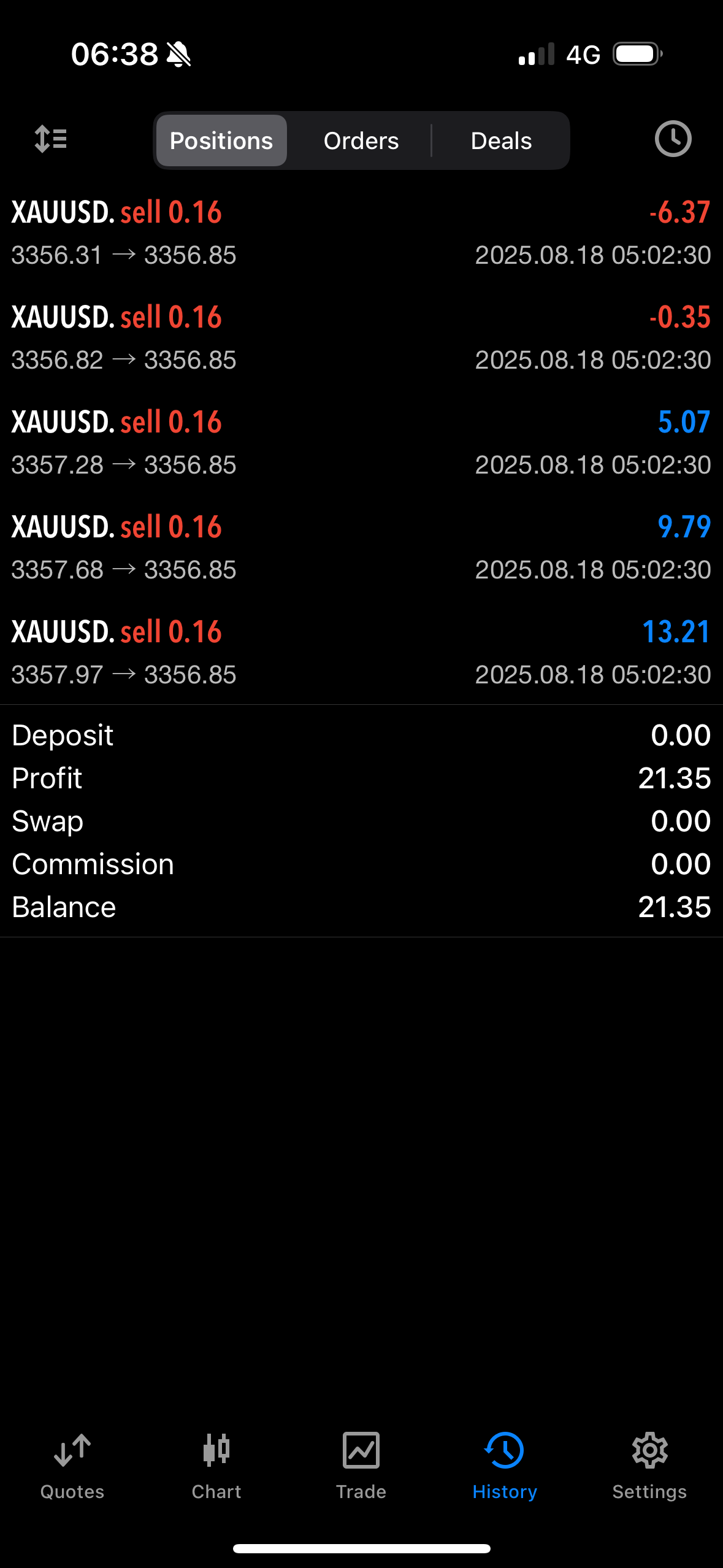This screenshot has height=1568, width=723.
Task: Expand the XAUUSD sell position with -0.35 loss
Action: (x=361, y=338)
